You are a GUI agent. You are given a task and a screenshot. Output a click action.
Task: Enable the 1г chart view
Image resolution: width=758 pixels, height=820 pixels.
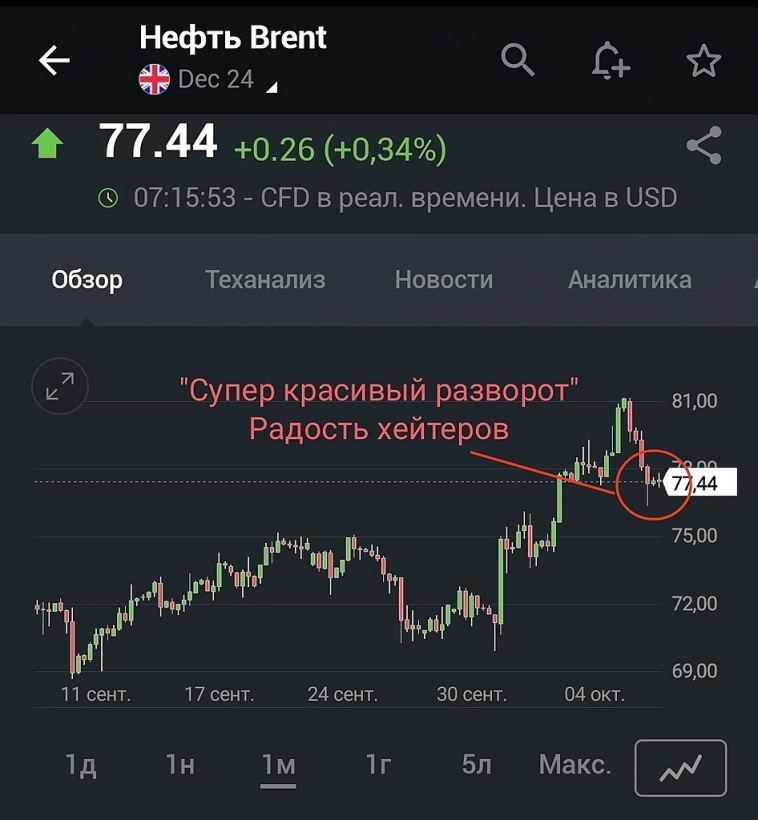tap(377, 764)
